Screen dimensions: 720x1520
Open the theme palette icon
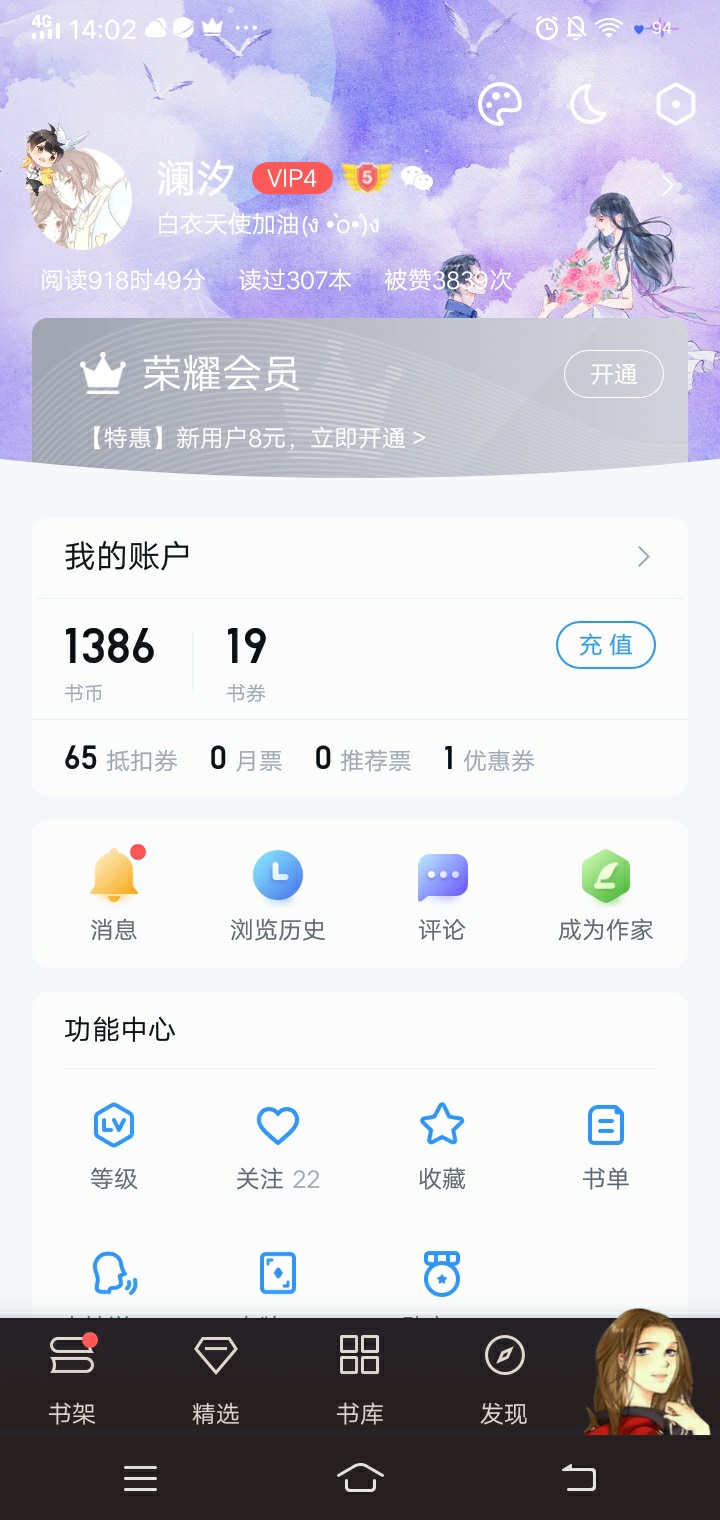[500, 104]
